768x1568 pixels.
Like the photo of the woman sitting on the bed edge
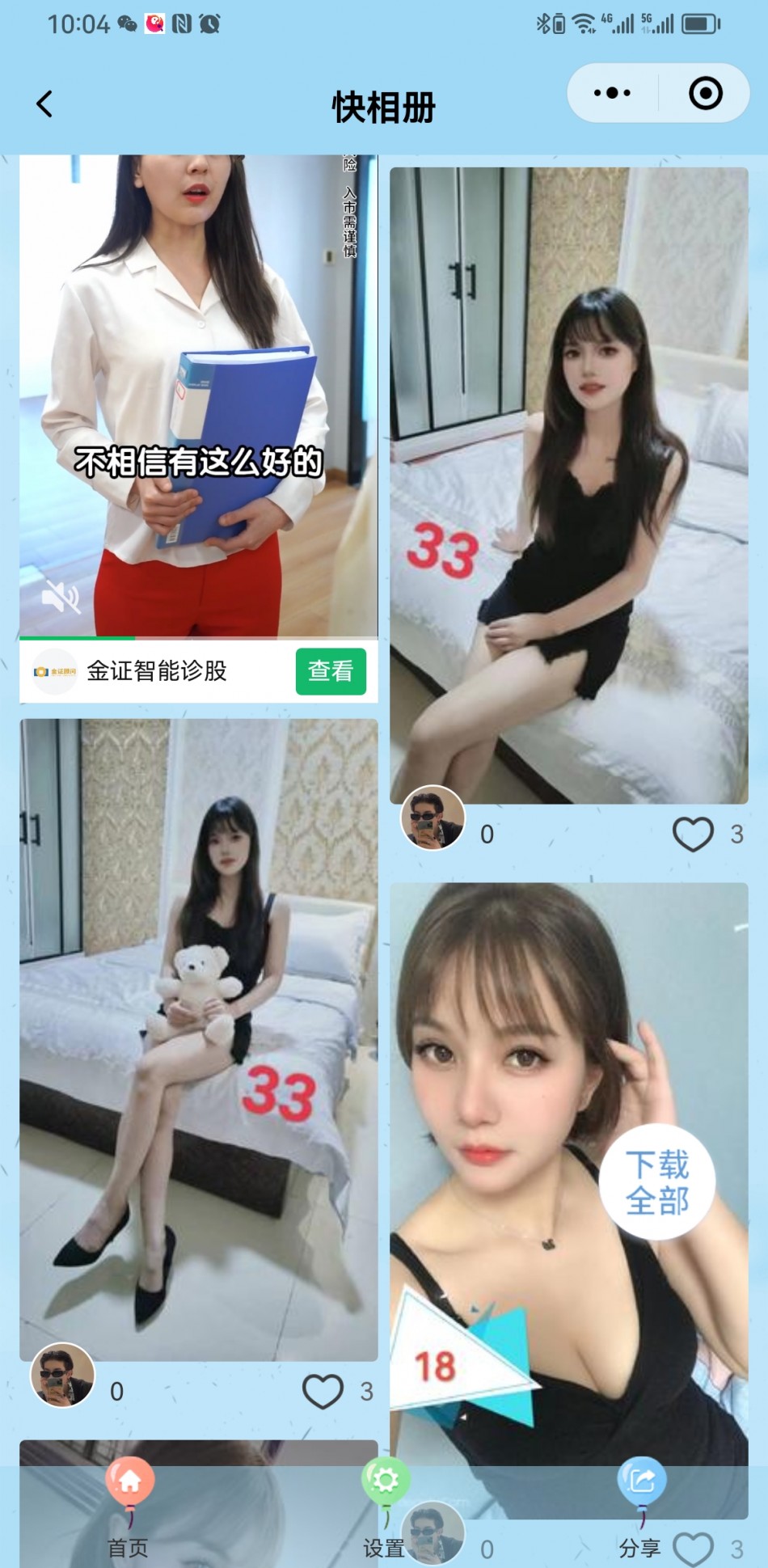click(x=693, y=834)
